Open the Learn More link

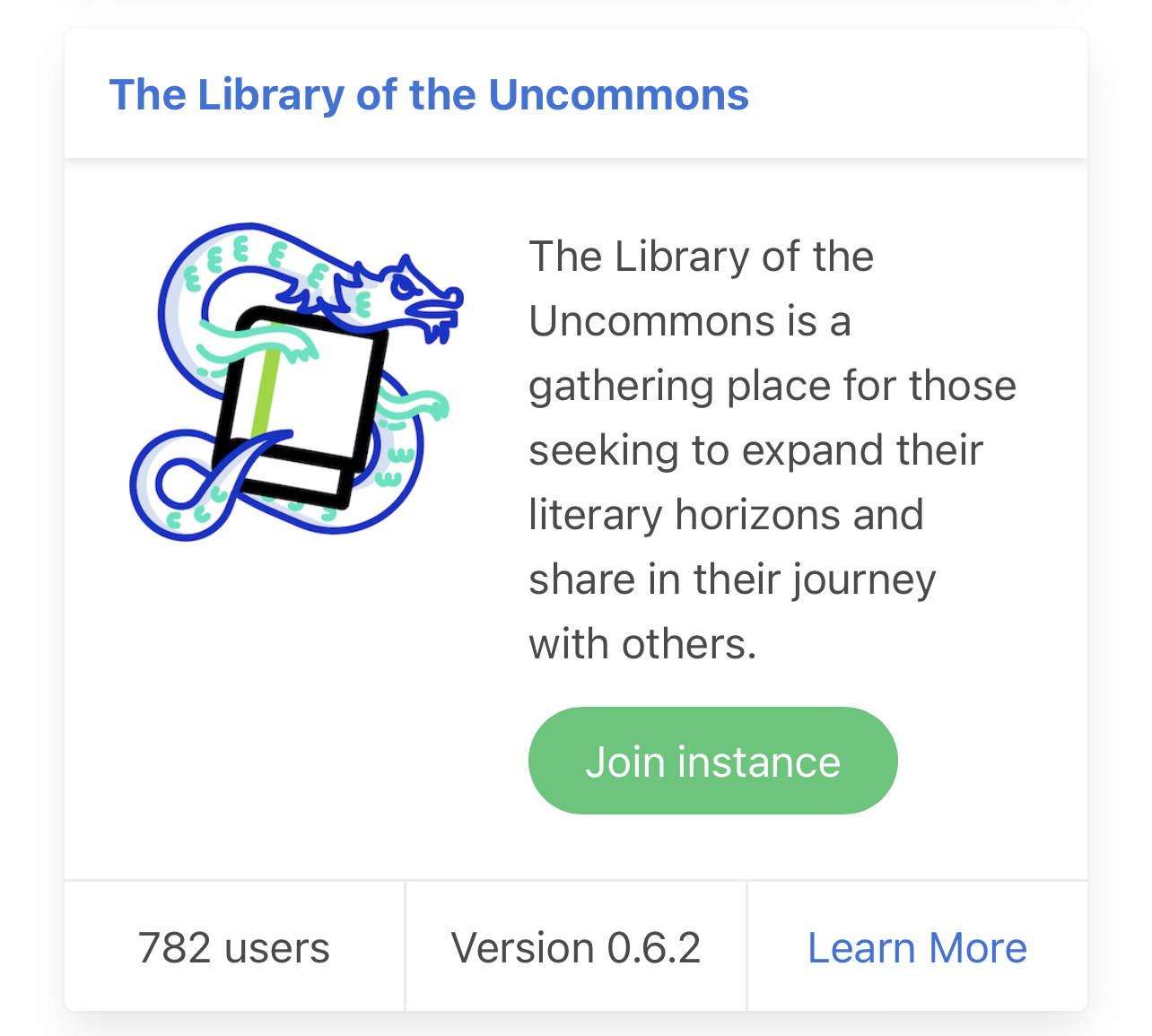pyautogui.click(x=917, y=948)
